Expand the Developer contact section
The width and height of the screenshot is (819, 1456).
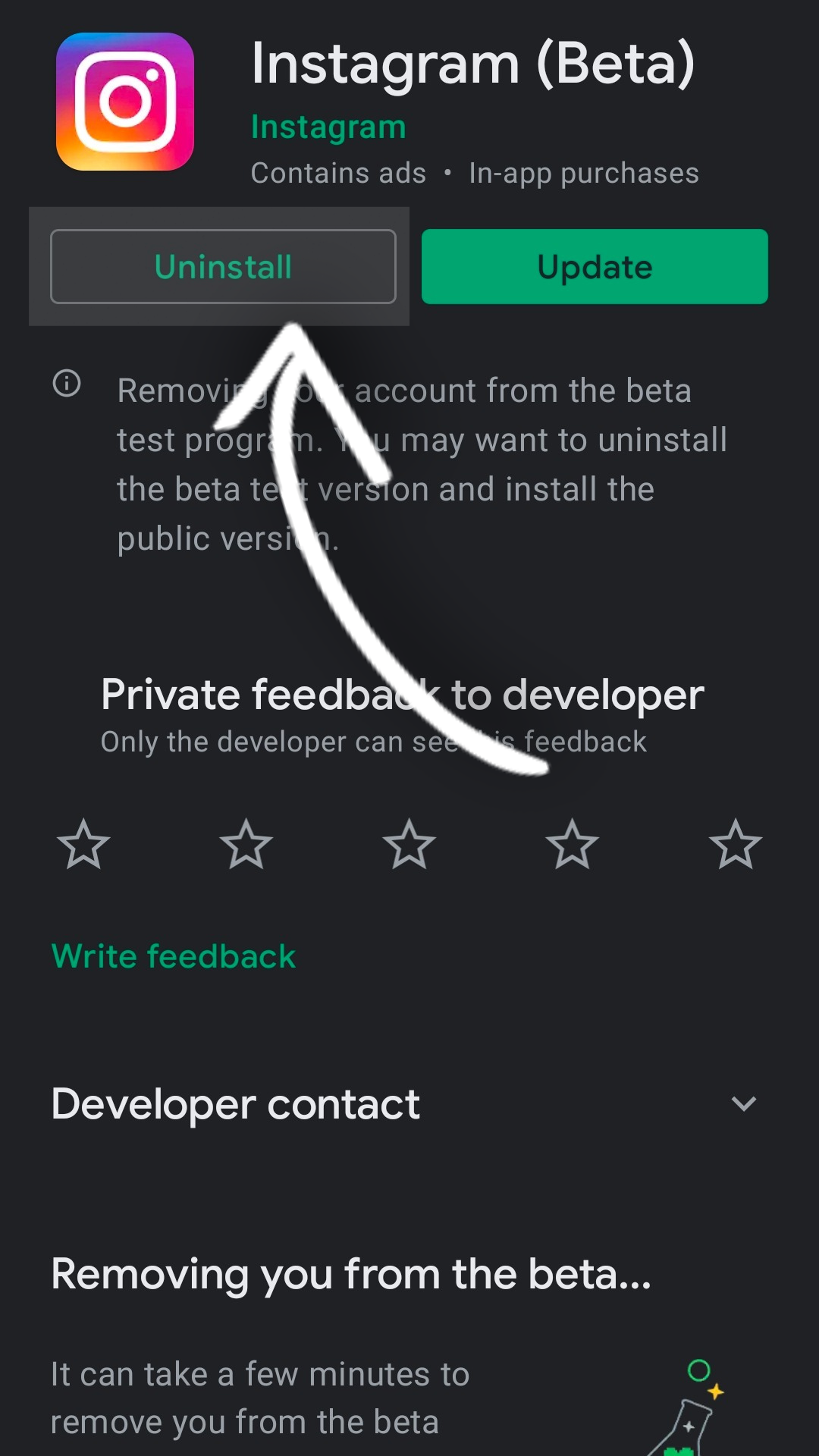(x=743, y=1103)
